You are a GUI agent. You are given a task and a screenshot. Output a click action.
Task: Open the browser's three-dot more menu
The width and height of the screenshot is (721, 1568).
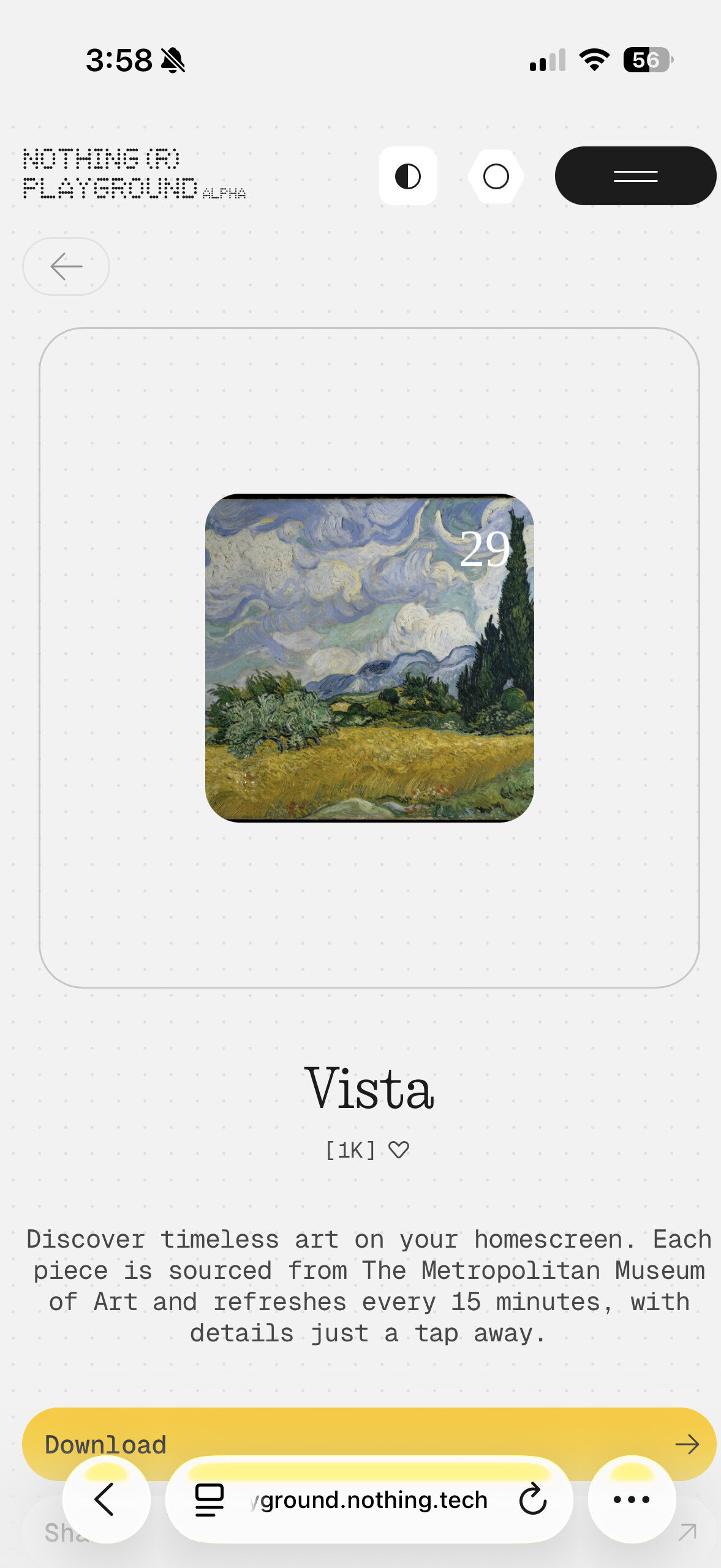click(x=632, y=1499)
